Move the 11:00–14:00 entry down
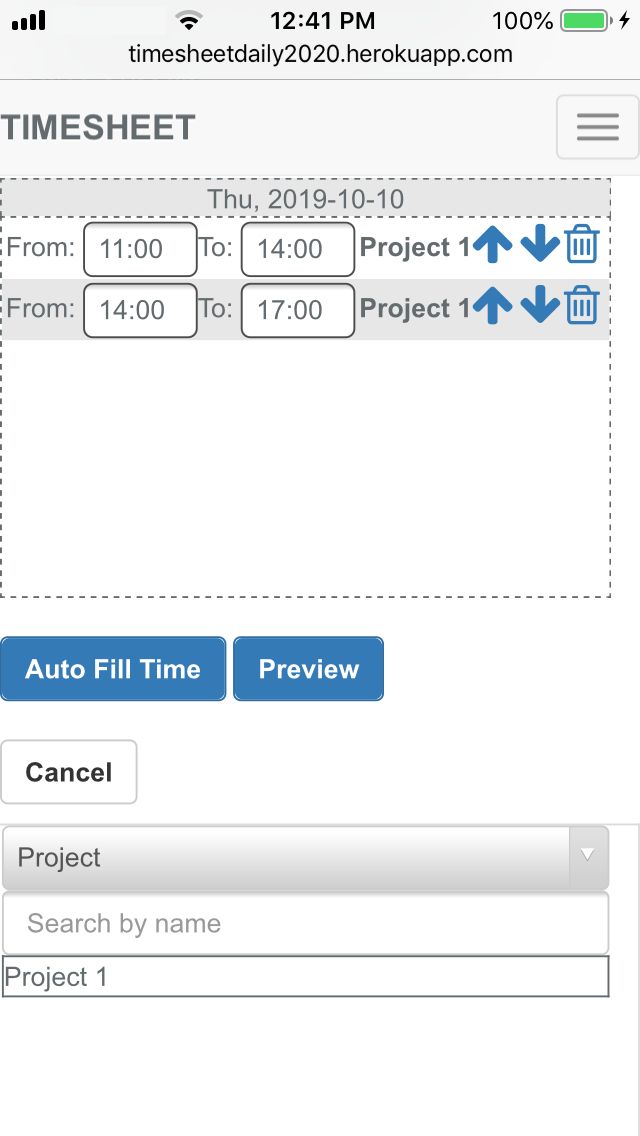640x1136 pixels. click(x=540, y=245)
